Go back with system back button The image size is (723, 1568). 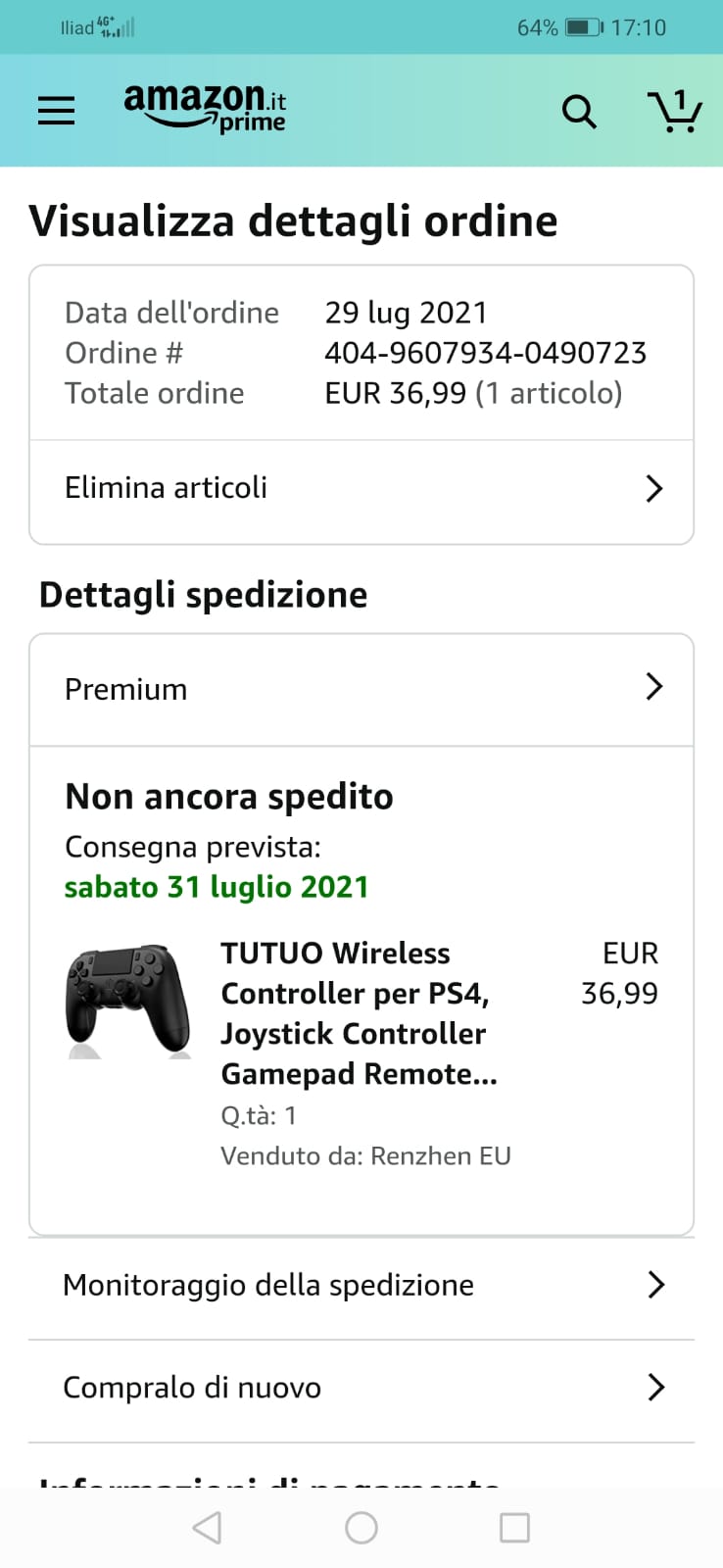207,1528
